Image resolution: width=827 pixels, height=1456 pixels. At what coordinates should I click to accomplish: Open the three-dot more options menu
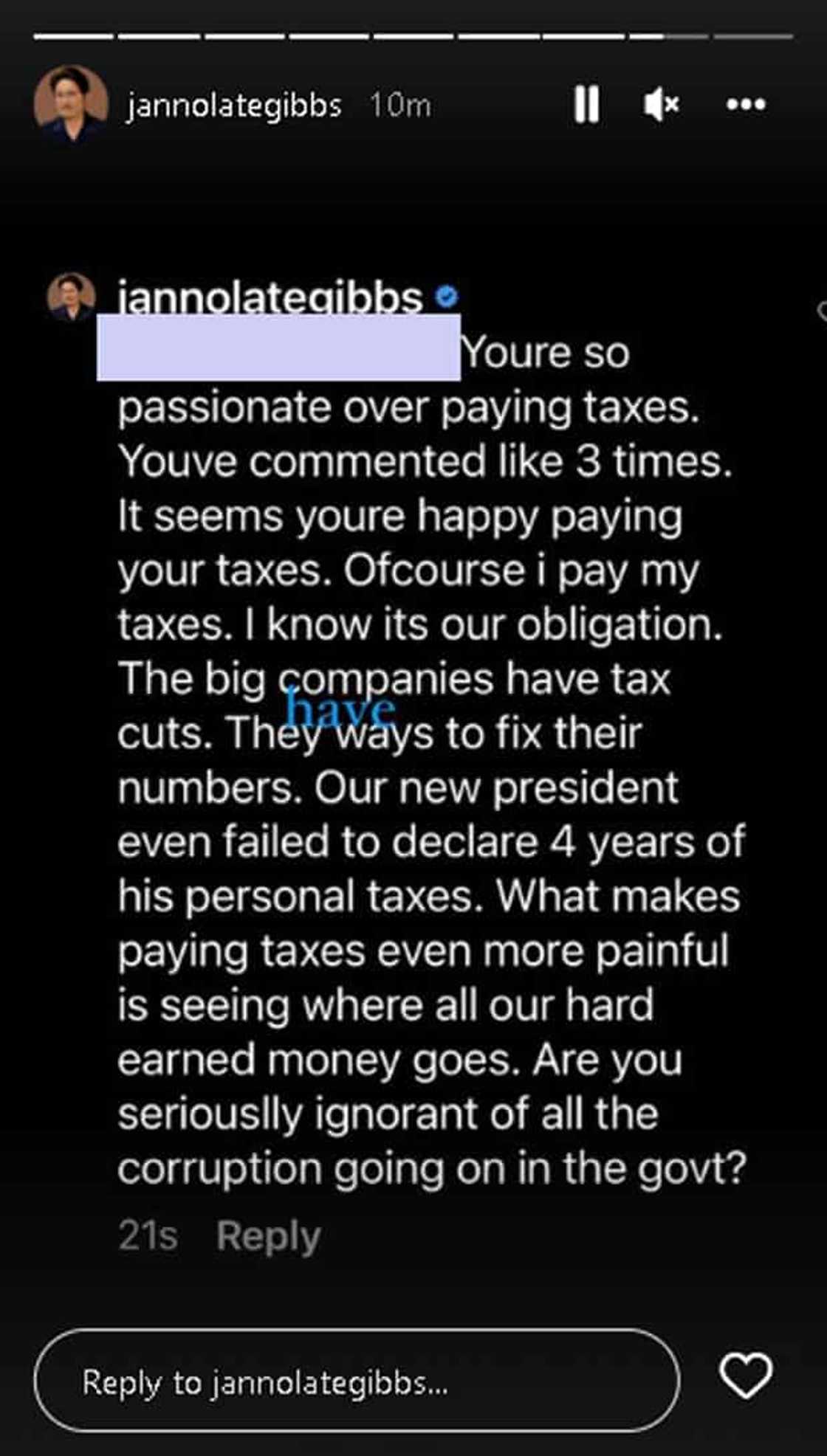click(x=746, y=104)
